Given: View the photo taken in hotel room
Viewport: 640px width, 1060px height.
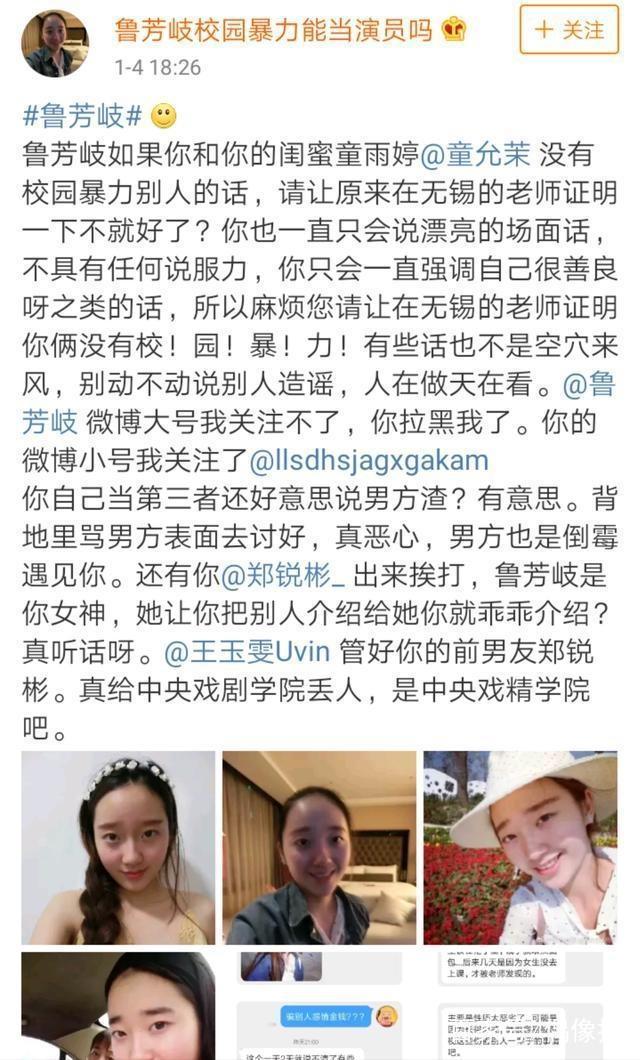Looking at the screenshot, I should pyautogui.click(x=319, y=848).
